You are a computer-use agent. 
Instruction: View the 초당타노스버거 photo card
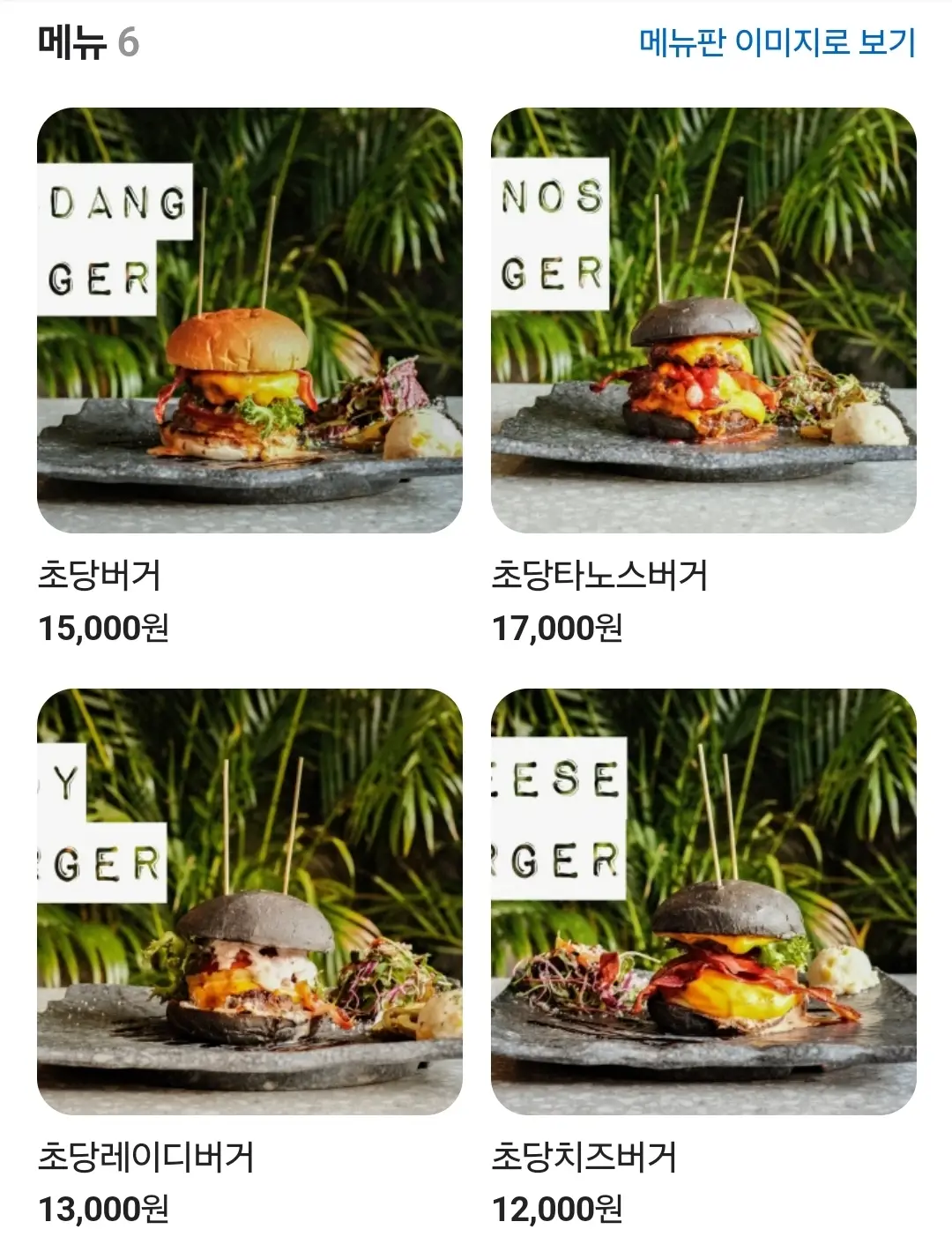(x=703, y=321)
